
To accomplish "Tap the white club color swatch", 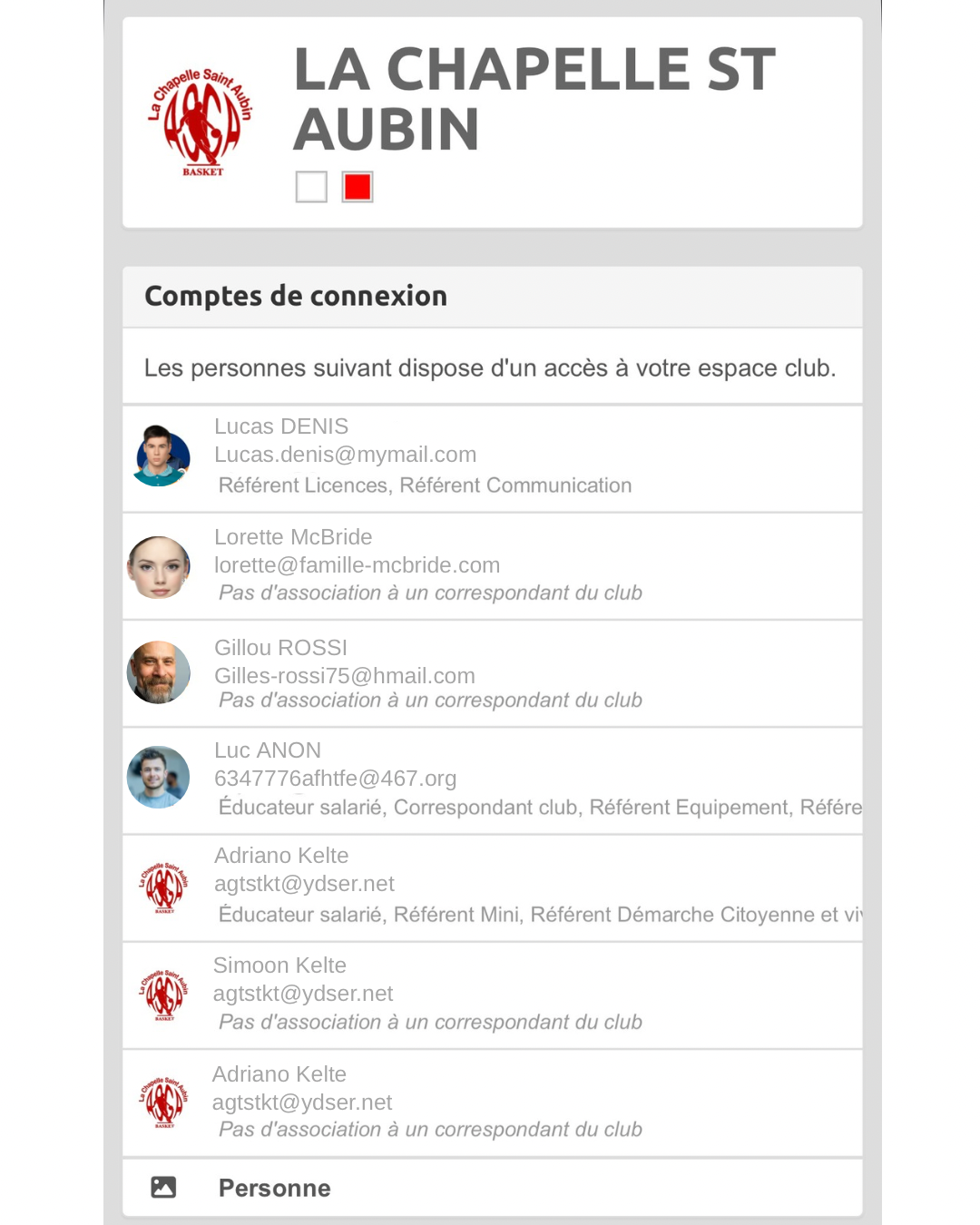I will [311, 187].
